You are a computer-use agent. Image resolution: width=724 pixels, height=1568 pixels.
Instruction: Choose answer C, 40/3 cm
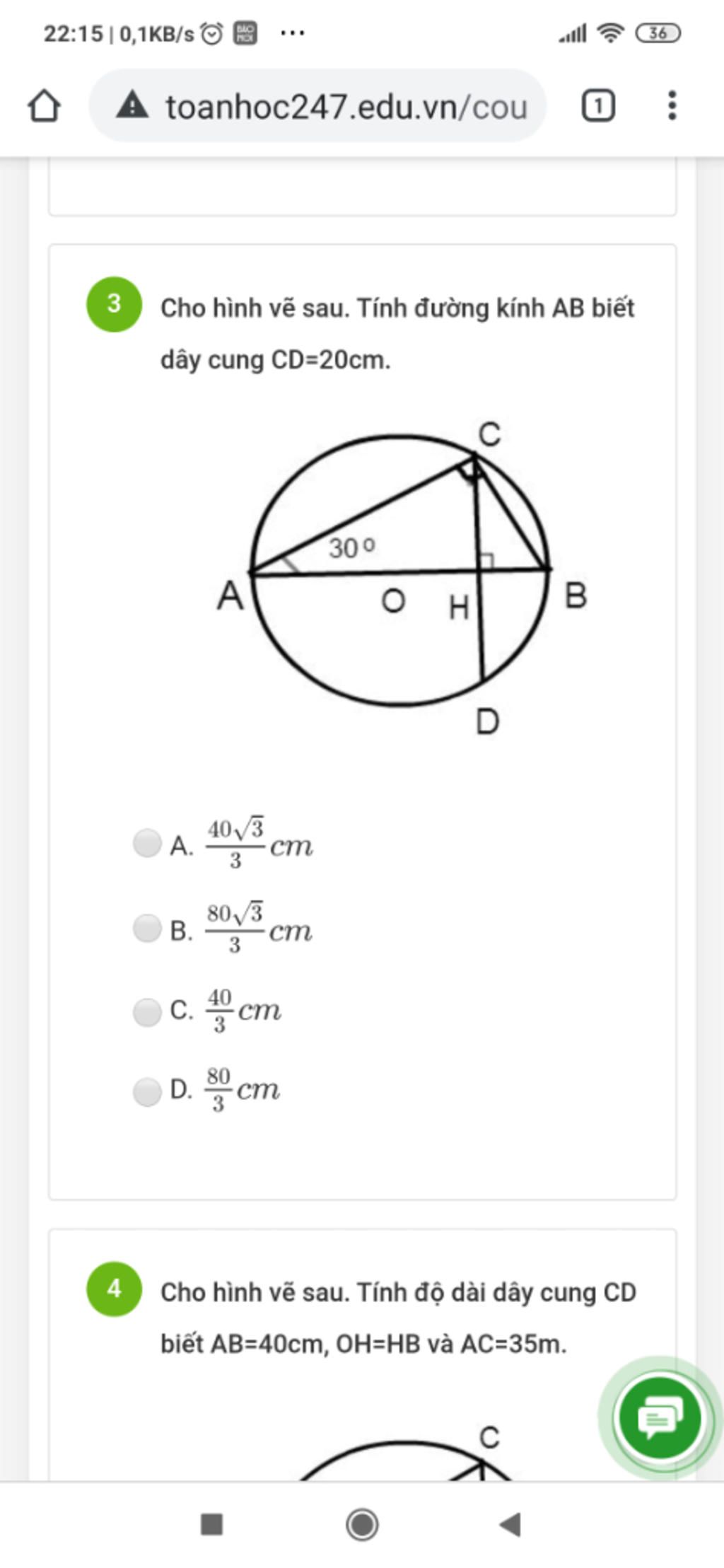147,1011
